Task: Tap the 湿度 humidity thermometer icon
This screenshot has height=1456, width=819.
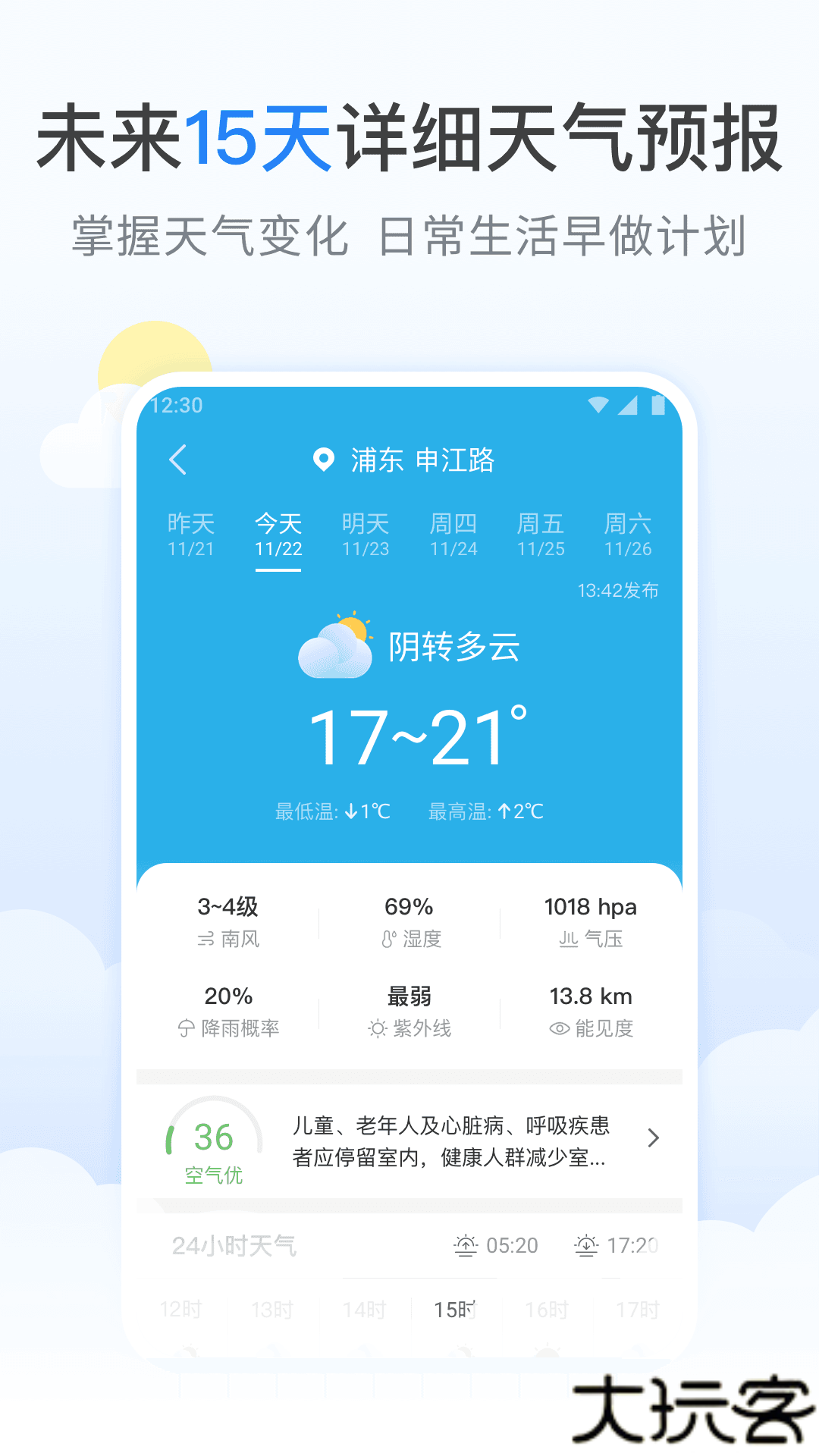Action: pyautogui.click(x=388, y=940)
